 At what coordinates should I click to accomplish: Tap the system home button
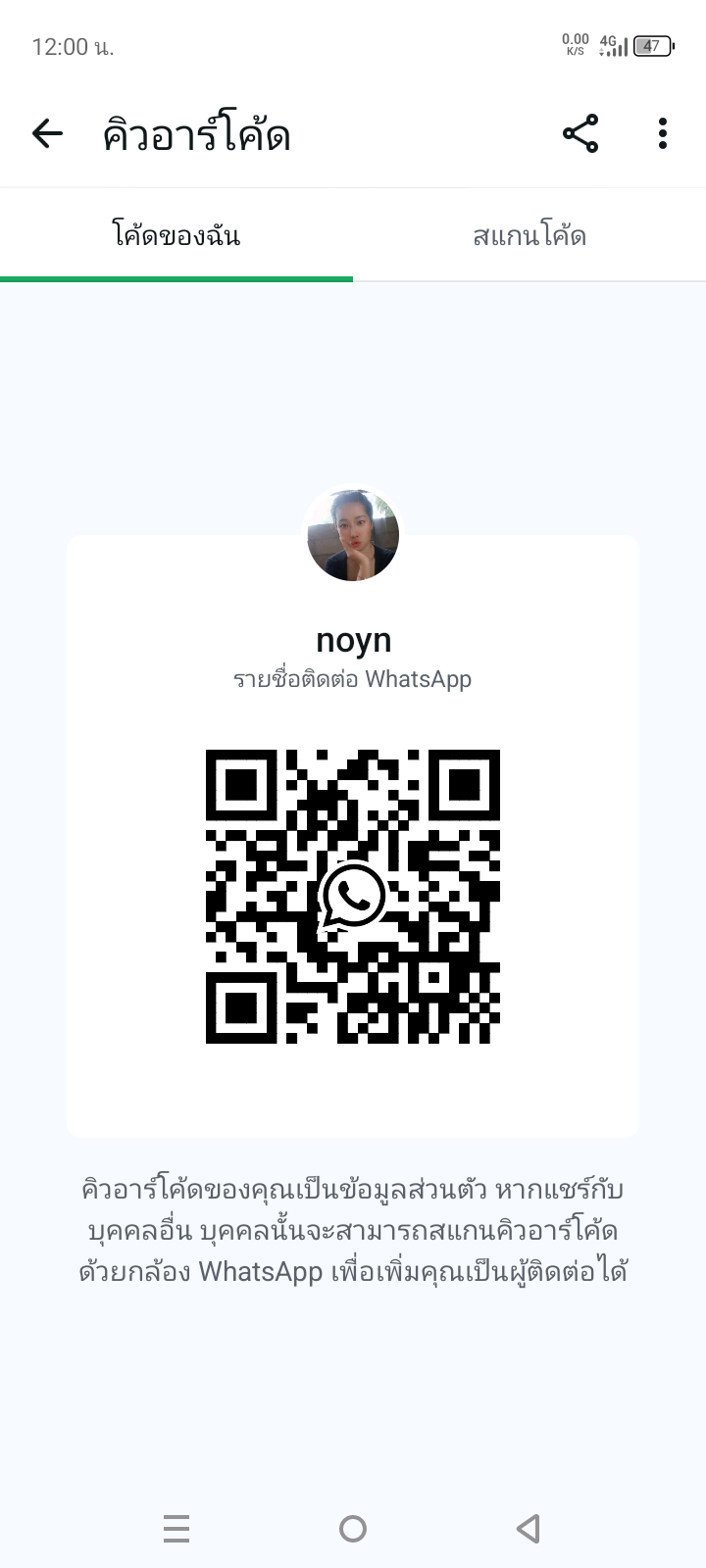point(353,1528)
